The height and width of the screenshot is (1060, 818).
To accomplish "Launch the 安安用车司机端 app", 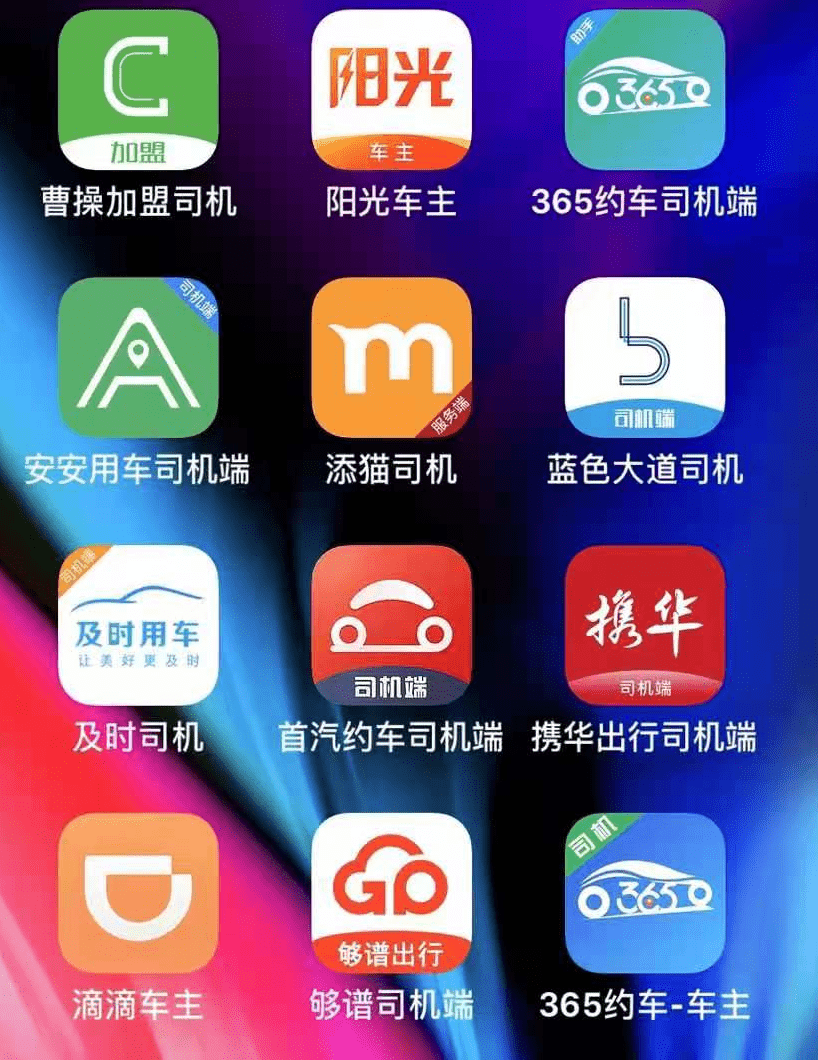I will pos(138,357).
